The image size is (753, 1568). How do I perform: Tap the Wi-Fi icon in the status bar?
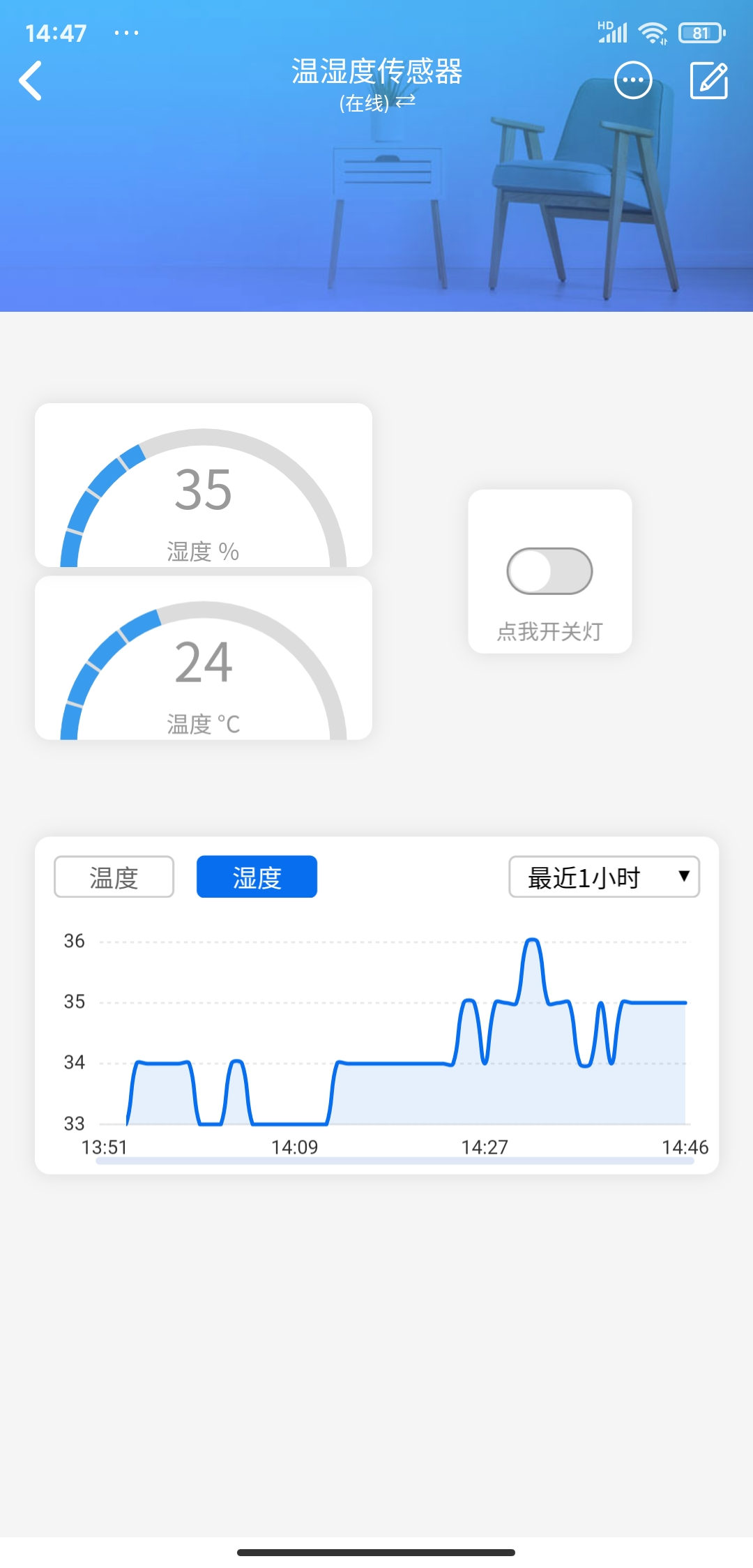tap(653, 31)
